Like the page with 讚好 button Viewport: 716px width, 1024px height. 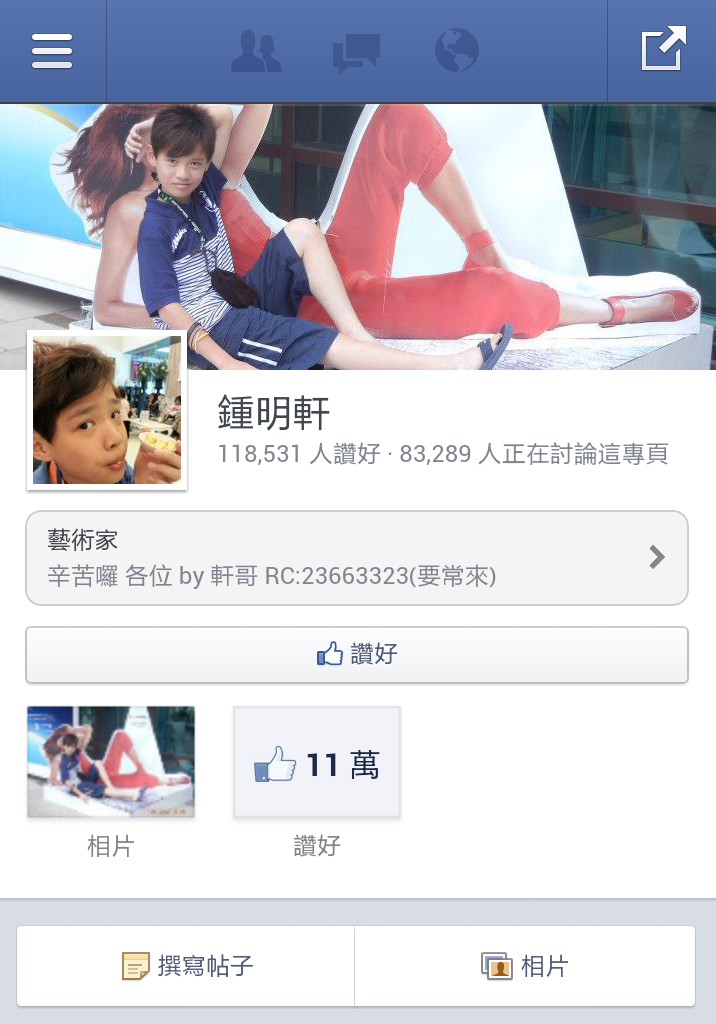coord(357,655)
